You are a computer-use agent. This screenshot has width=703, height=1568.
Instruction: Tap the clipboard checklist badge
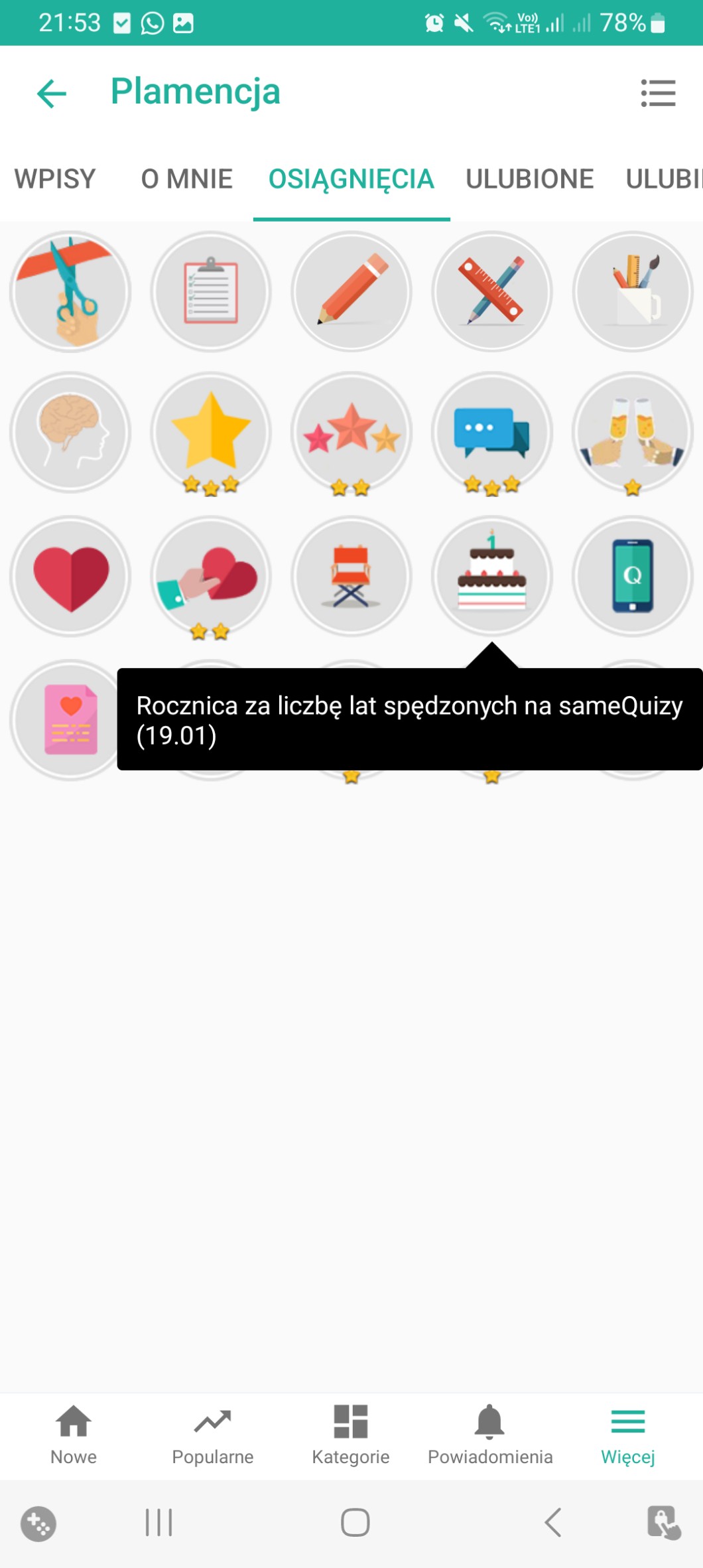(211, 292)
